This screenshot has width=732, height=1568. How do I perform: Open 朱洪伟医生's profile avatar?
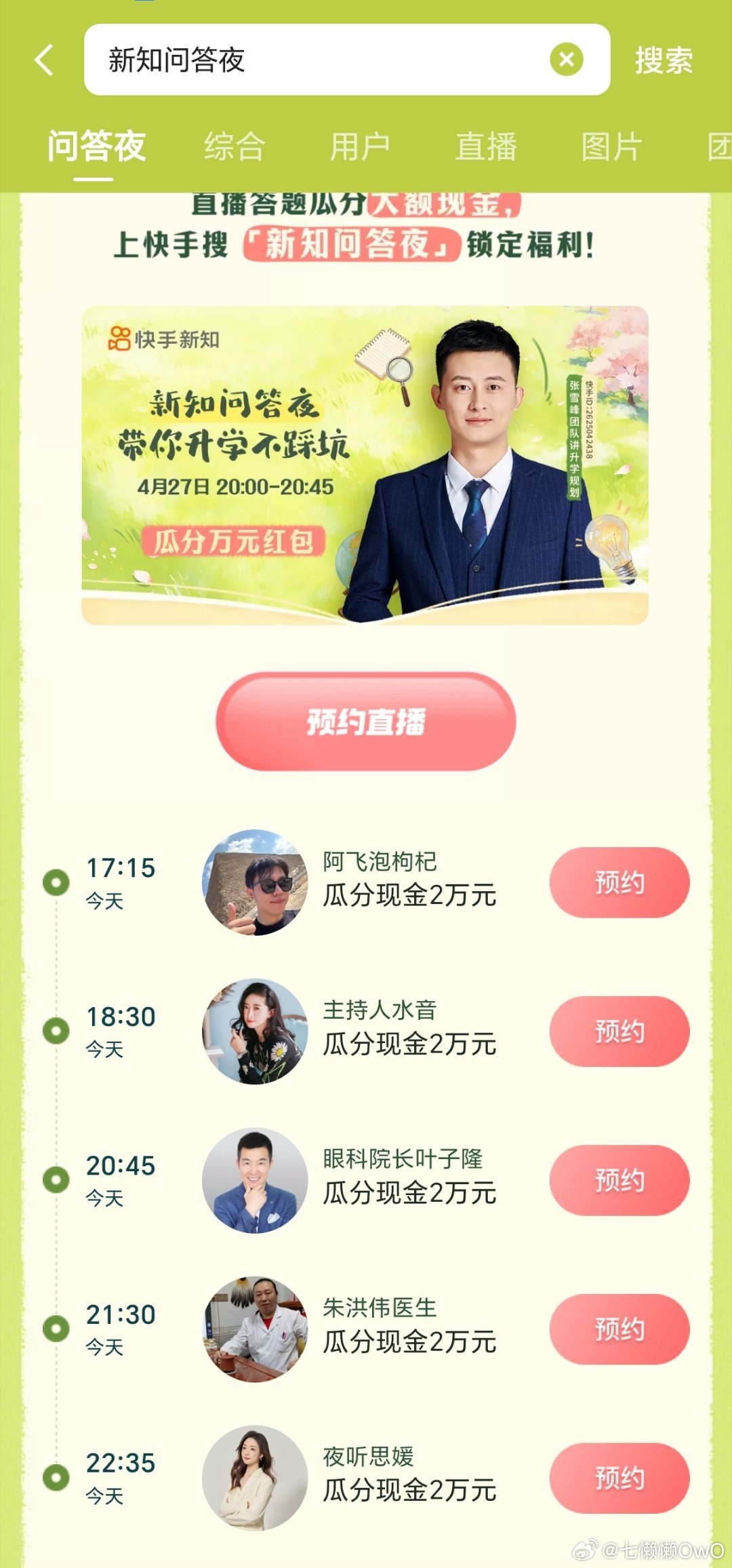click(255, 1329)
